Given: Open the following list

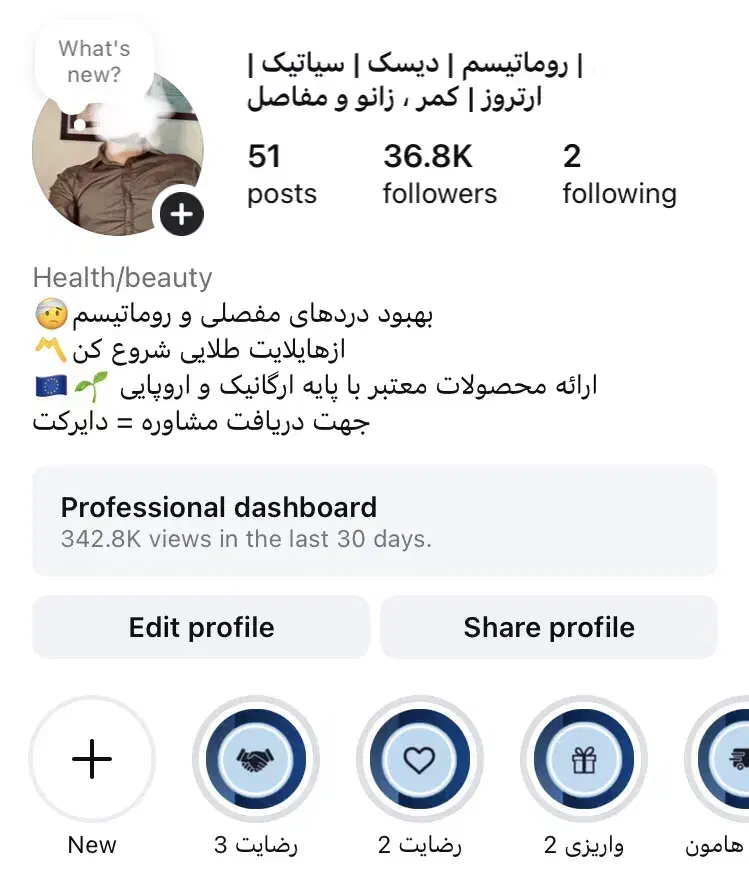Looking at the screenshot, I should click(618, 174).
